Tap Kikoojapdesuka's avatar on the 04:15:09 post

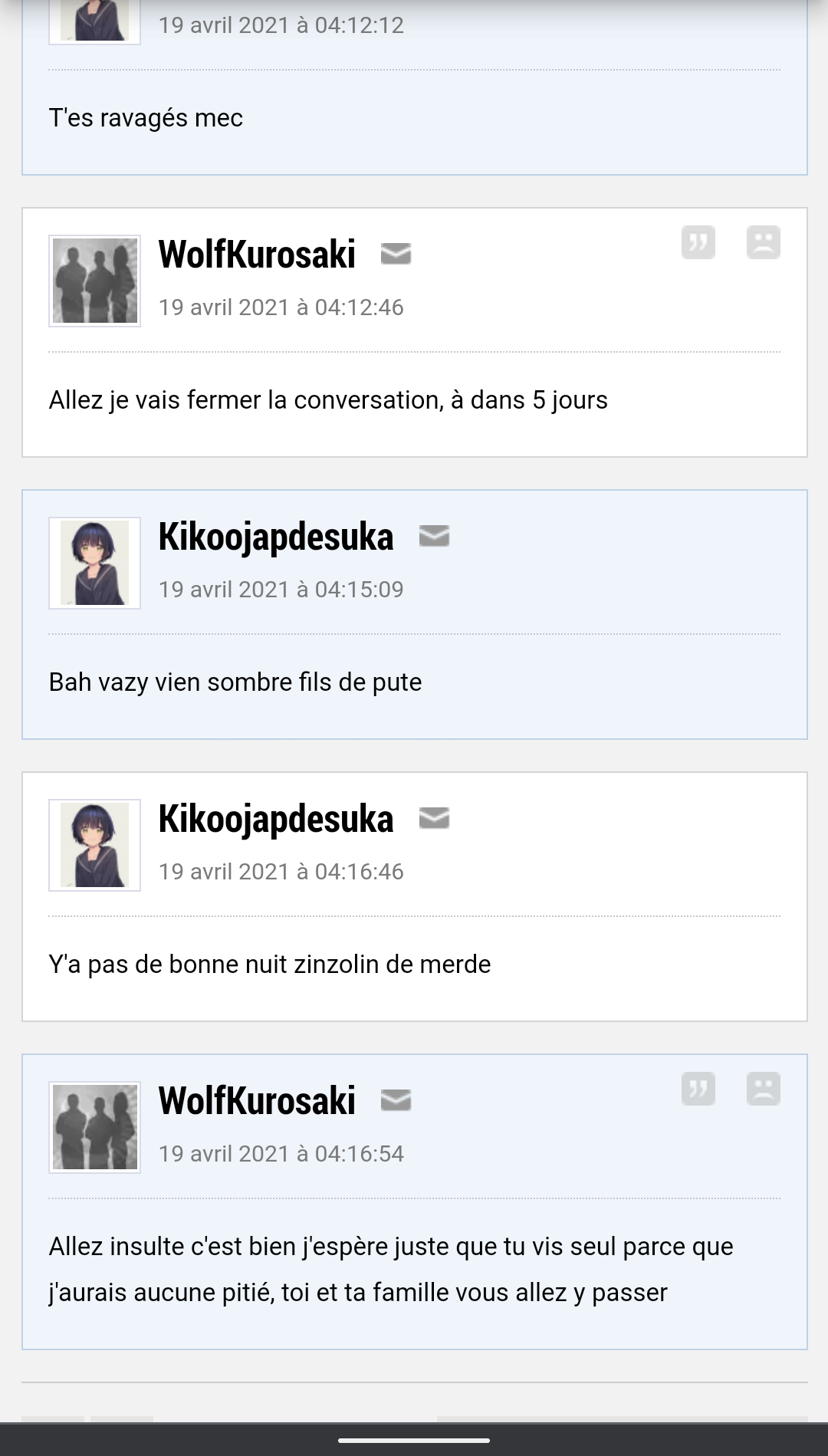point(94,563)
